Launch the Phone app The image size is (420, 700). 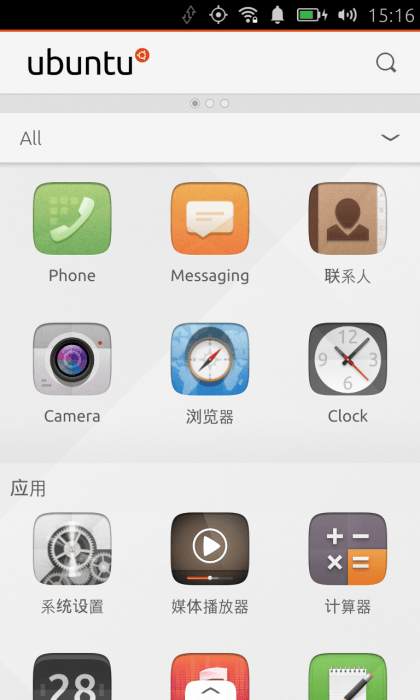(72, 218)
